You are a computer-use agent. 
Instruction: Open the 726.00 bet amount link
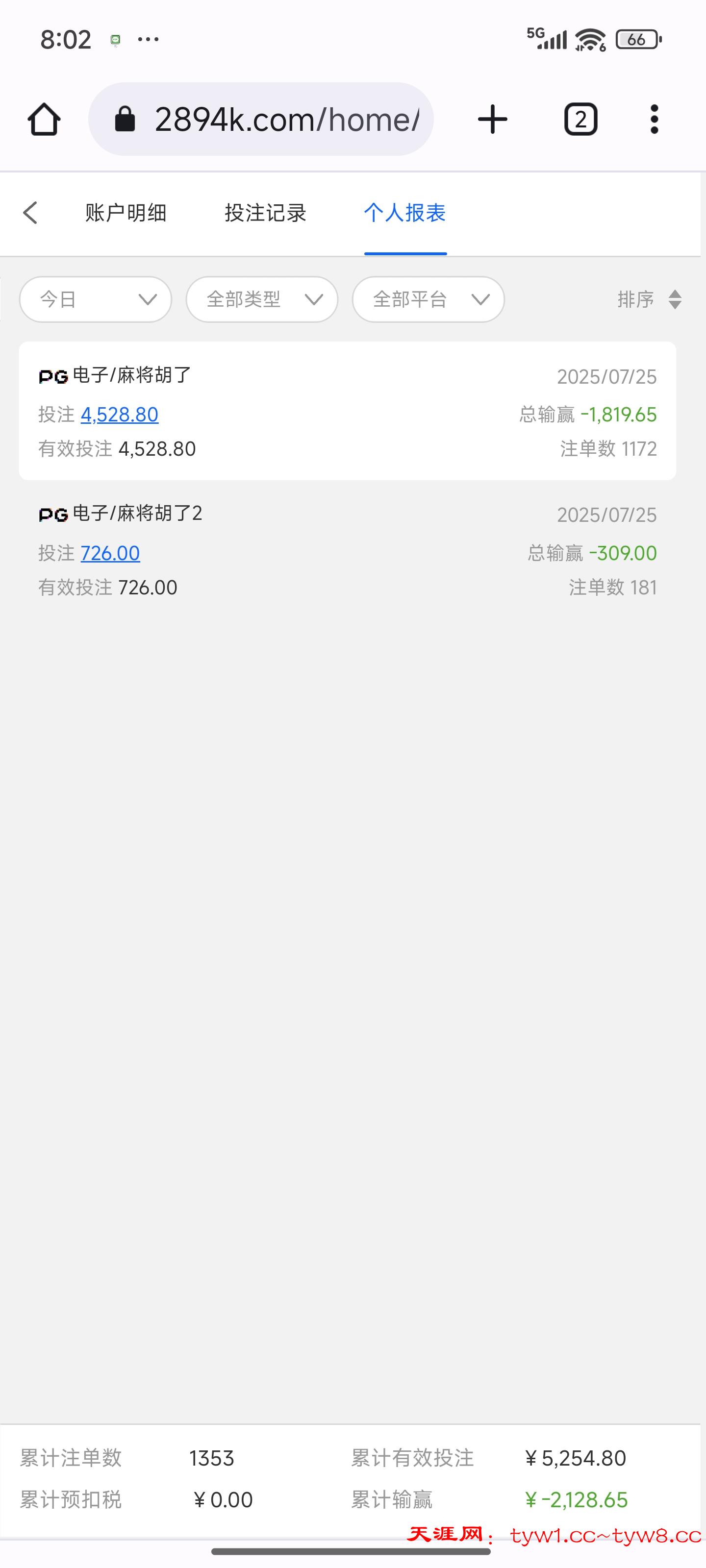(x=110, y=553)
